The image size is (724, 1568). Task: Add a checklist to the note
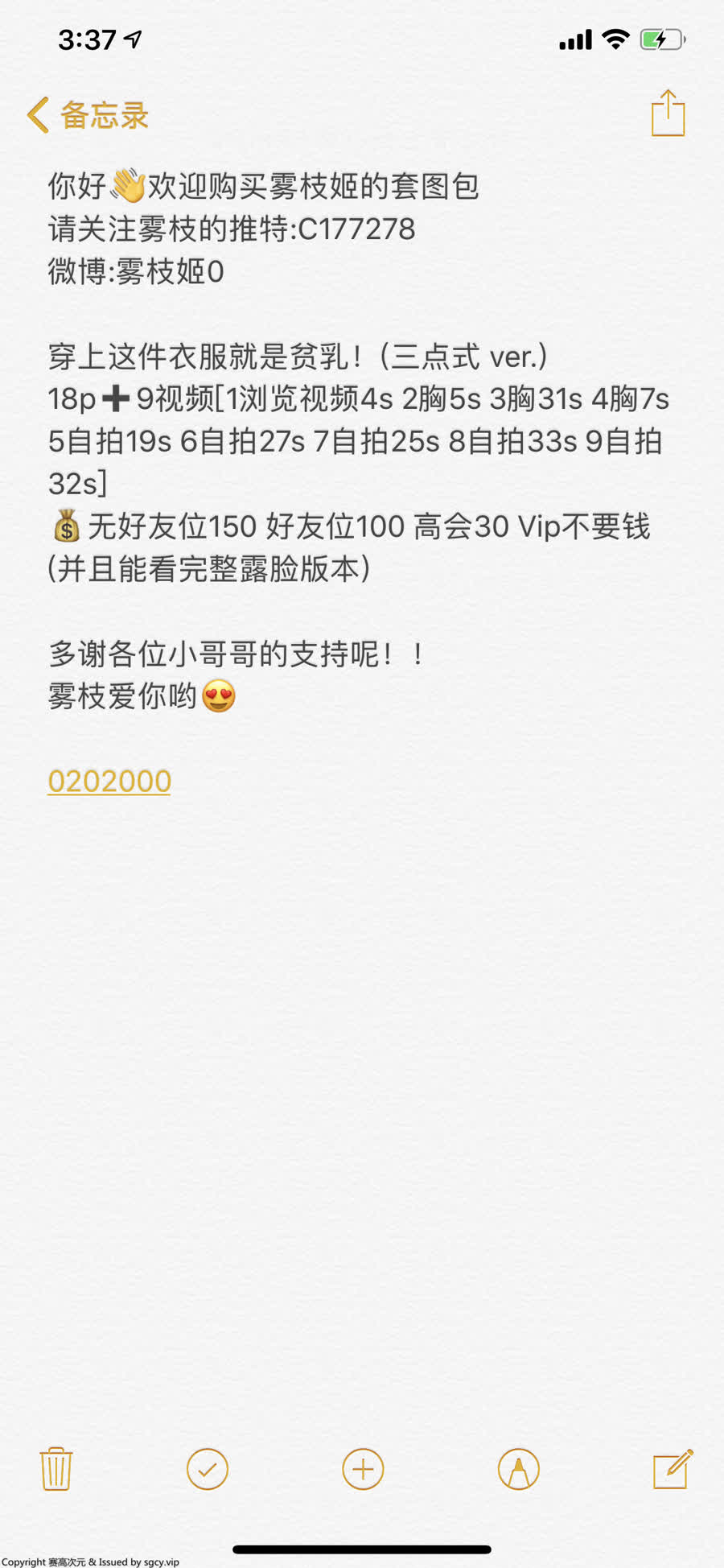[x=208, y=1468]
